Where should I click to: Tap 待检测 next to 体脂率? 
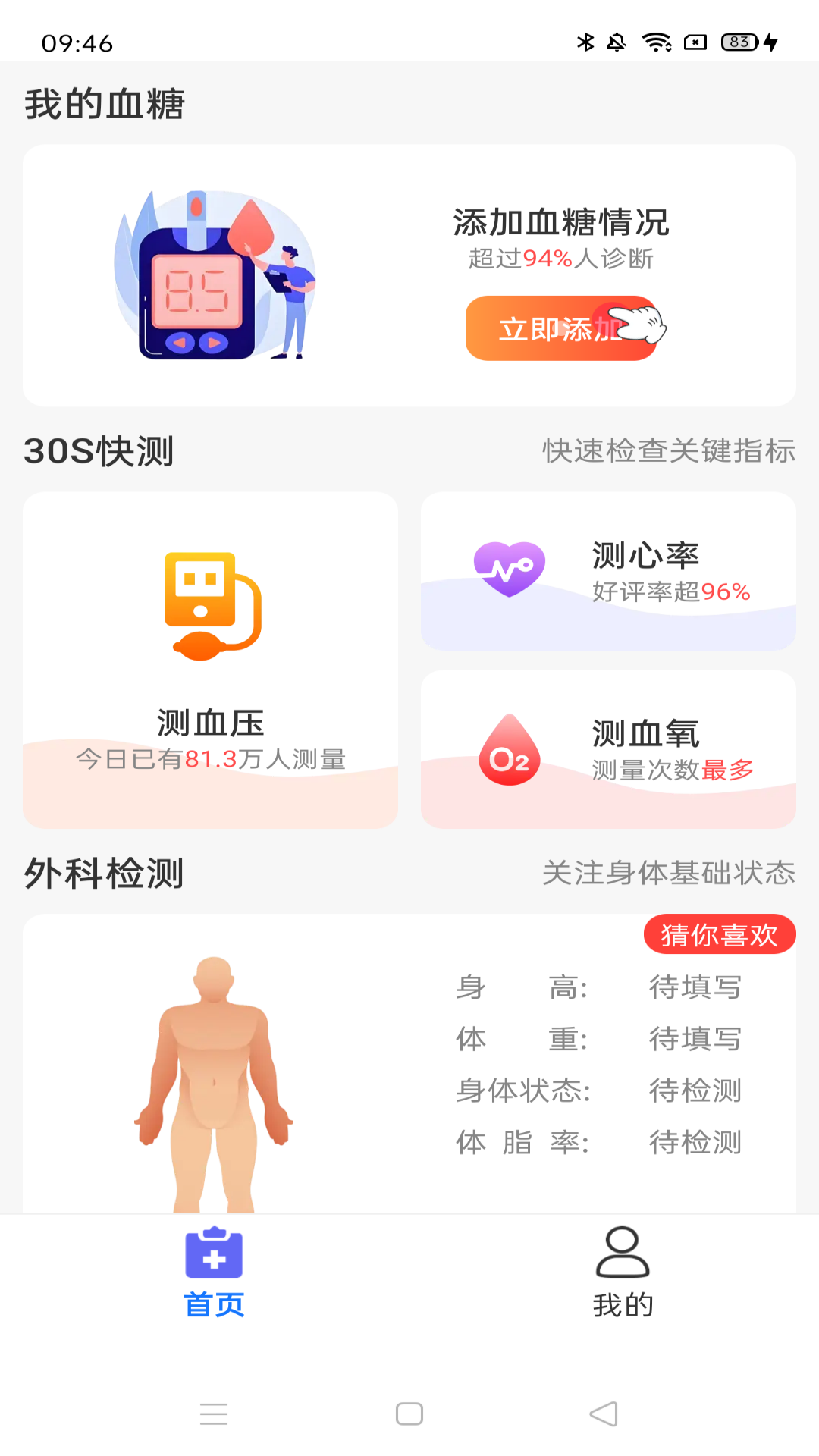[x=694, y=1144]
